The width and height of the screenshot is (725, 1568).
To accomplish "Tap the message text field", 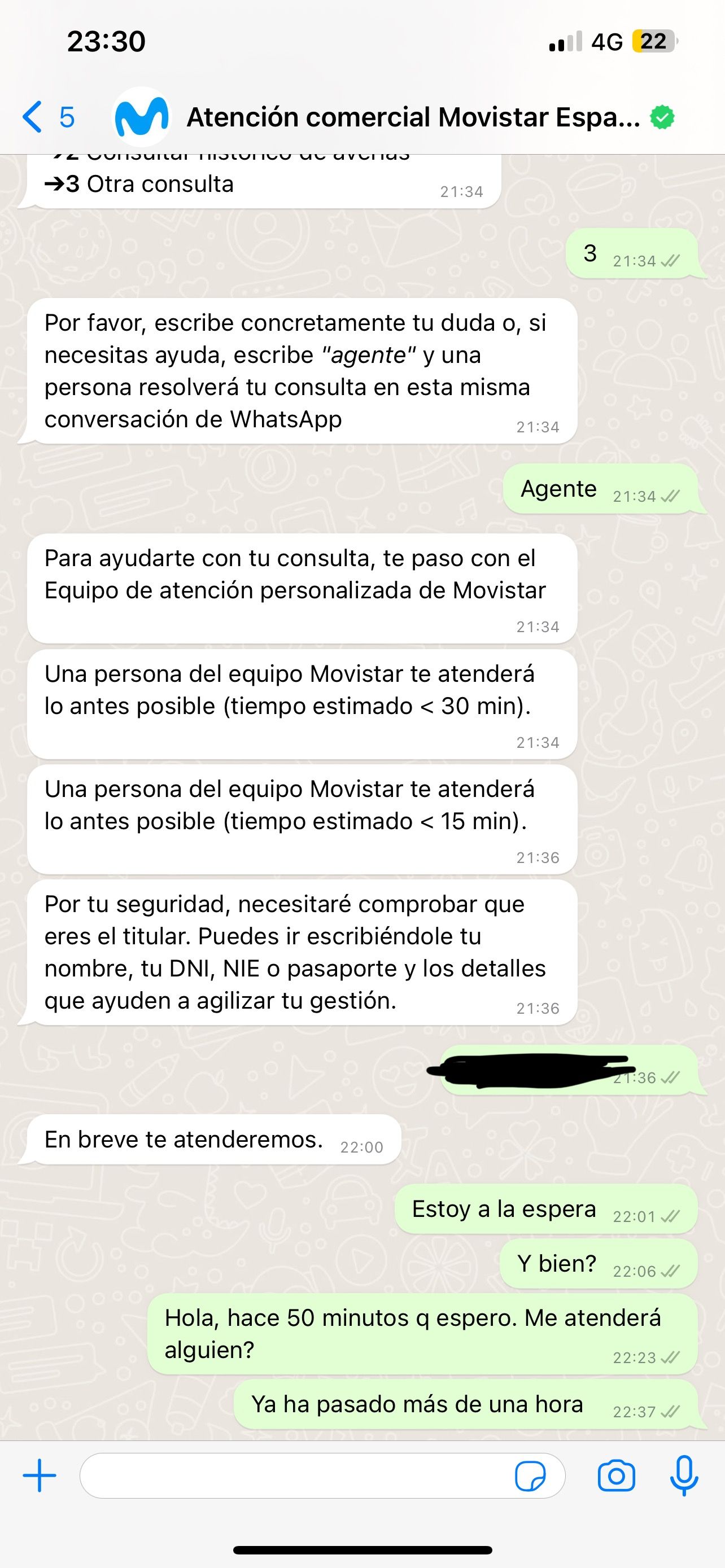I will [x=292, y=1475].
